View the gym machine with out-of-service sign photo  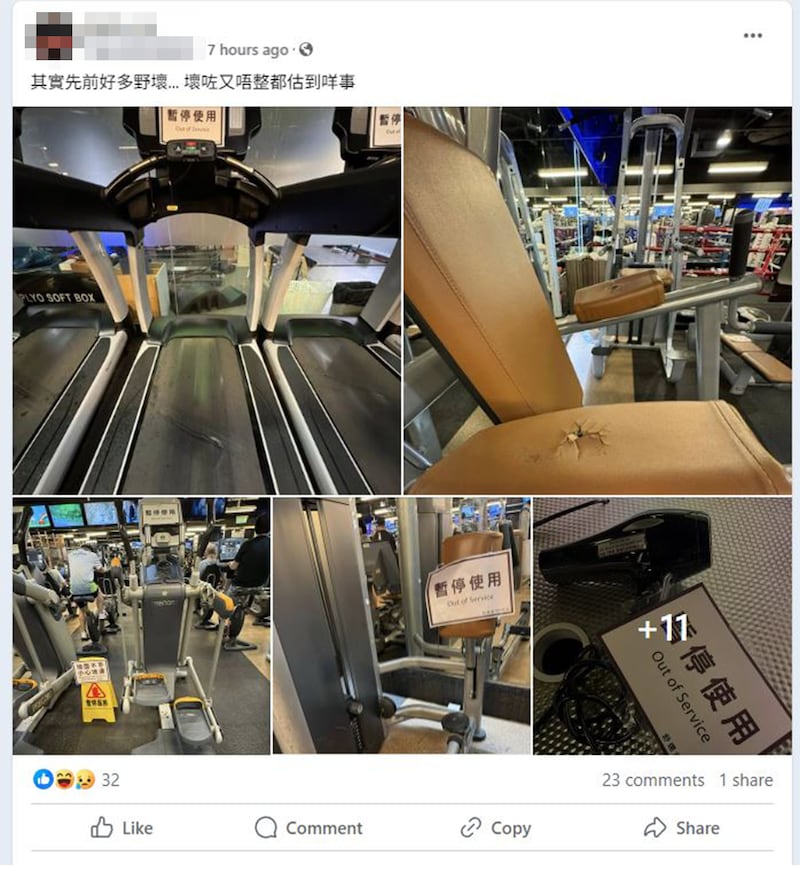pyautogui.click(x=401, y=626)
